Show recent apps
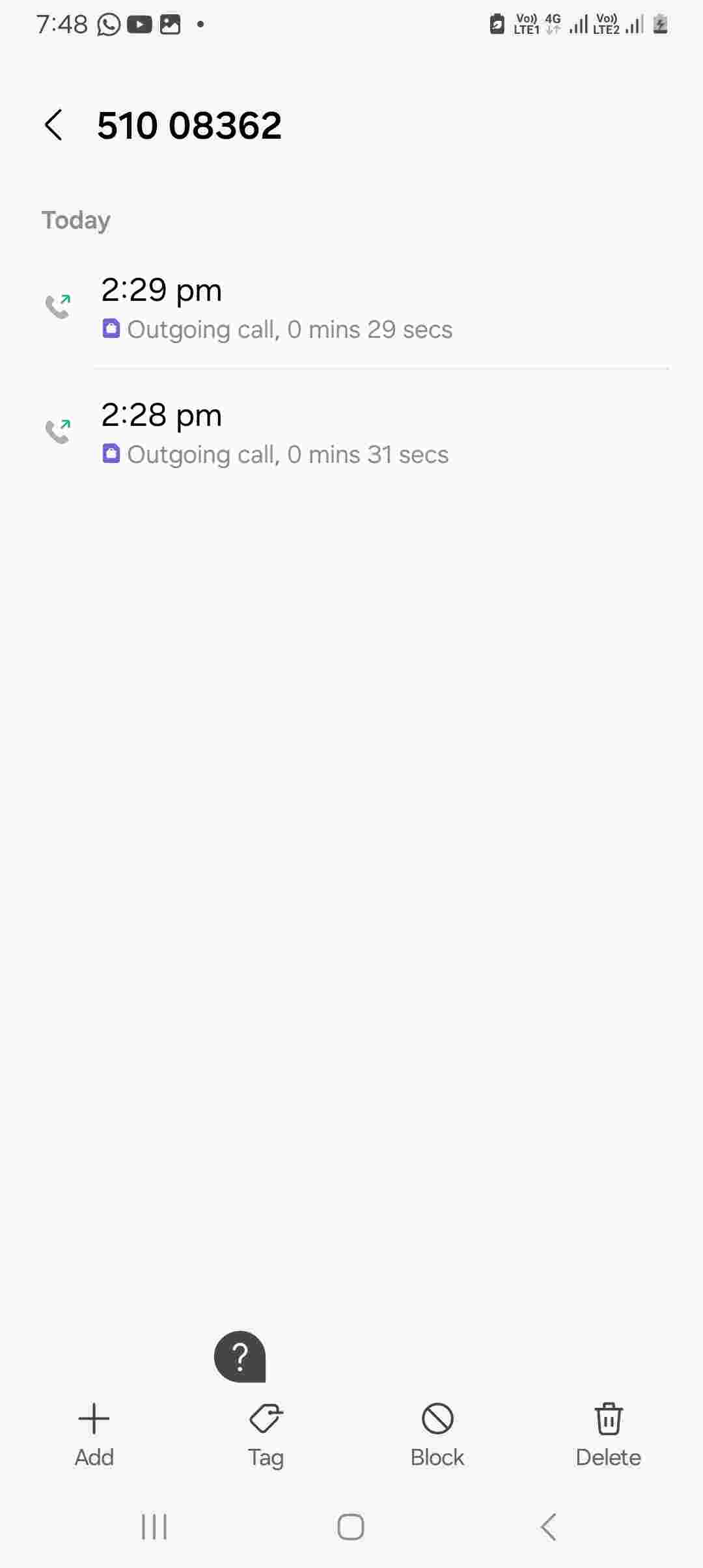 [x=154, y=1527]
